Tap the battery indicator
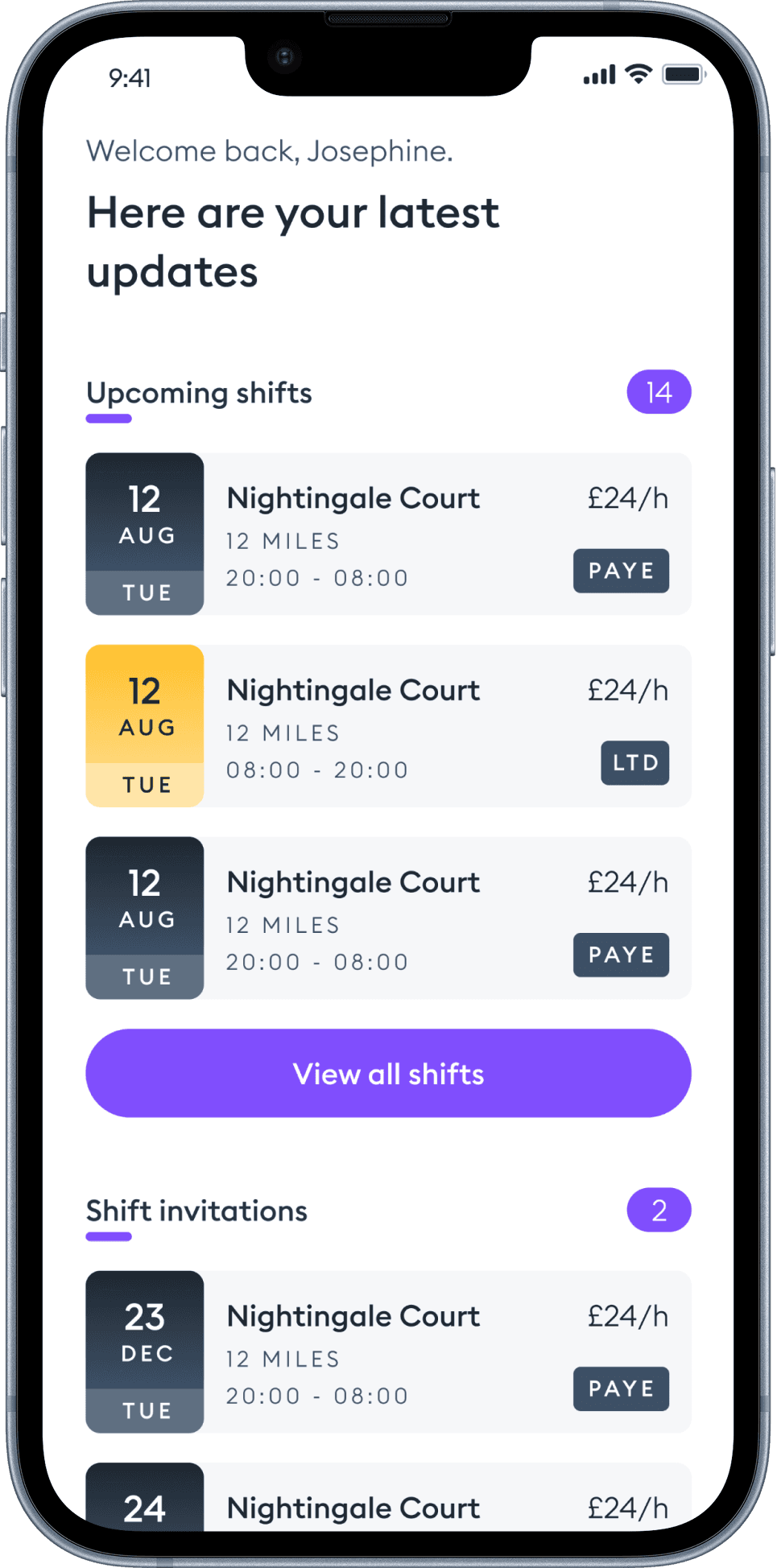The width and height of the screenshot is (777, 1568). [x=683, y=74]
